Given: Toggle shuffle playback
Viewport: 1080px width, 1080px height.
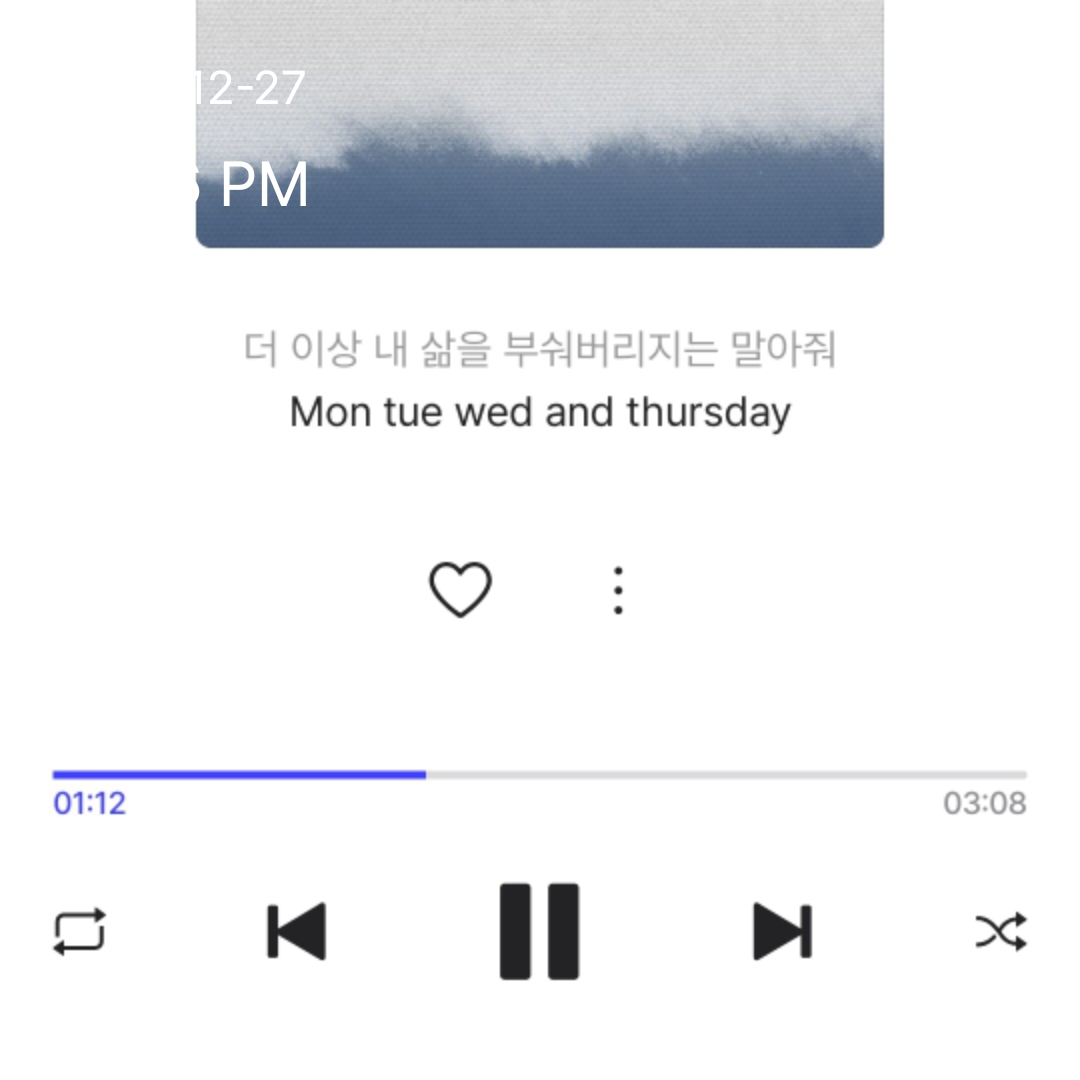Looking at the screenshot, I should (x=1001, y=931).
